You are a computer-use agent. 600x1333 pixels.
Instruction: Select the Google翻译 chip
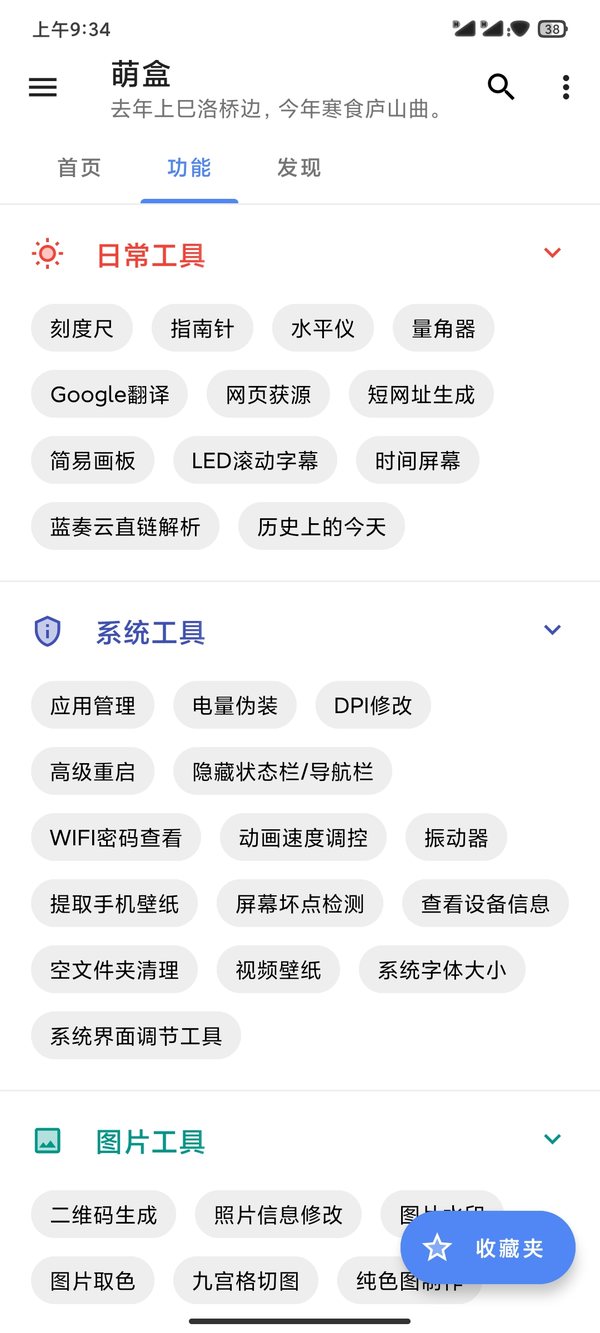tap(110, 394)
